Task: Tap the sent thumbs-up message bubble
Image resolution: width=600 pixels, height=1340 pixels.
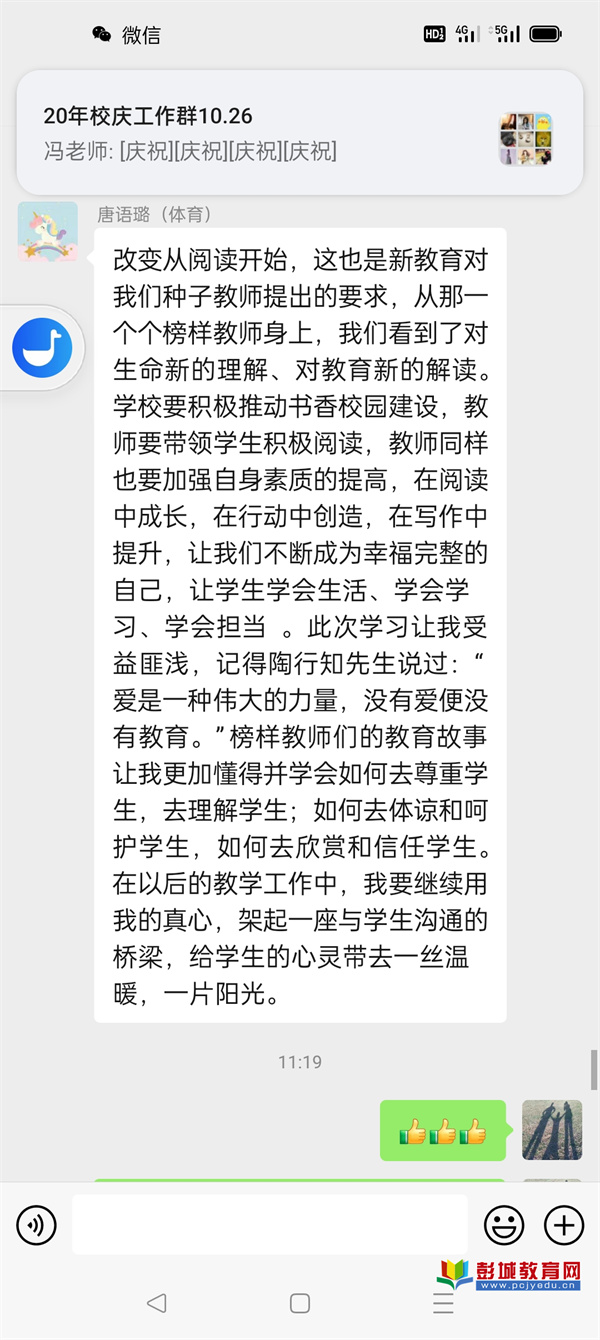Action: click(443, 1131)
